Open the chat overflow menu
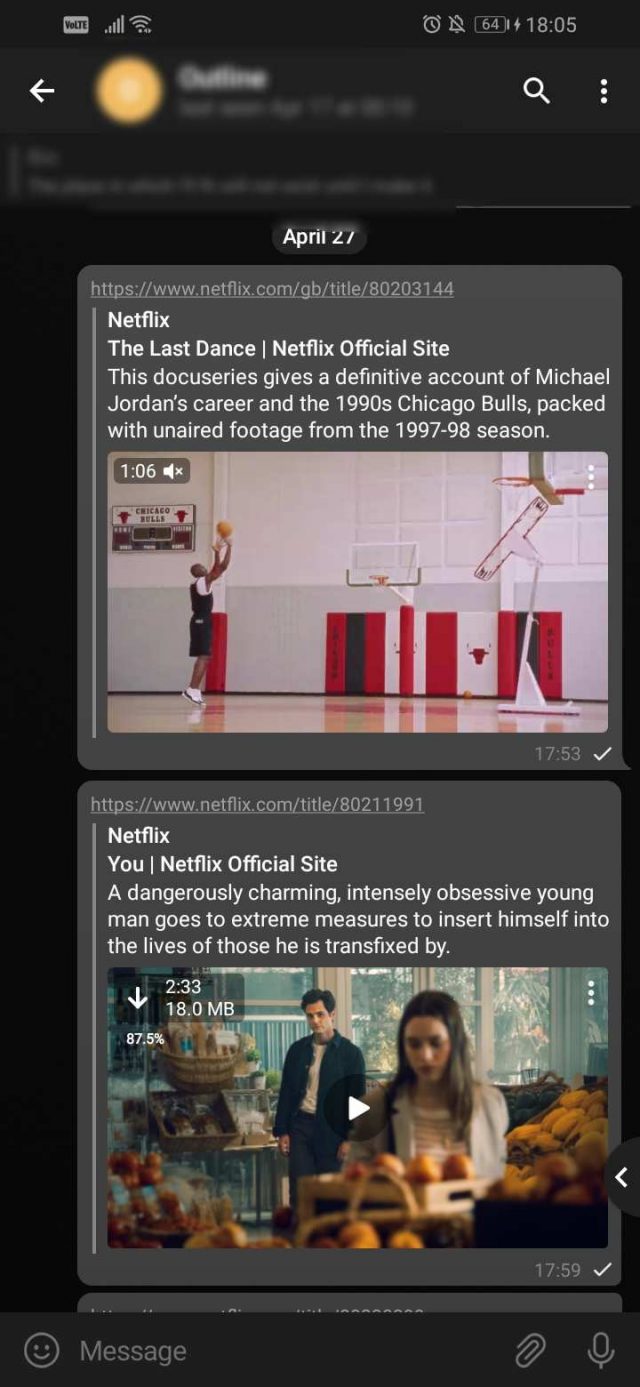 point(603,91)
